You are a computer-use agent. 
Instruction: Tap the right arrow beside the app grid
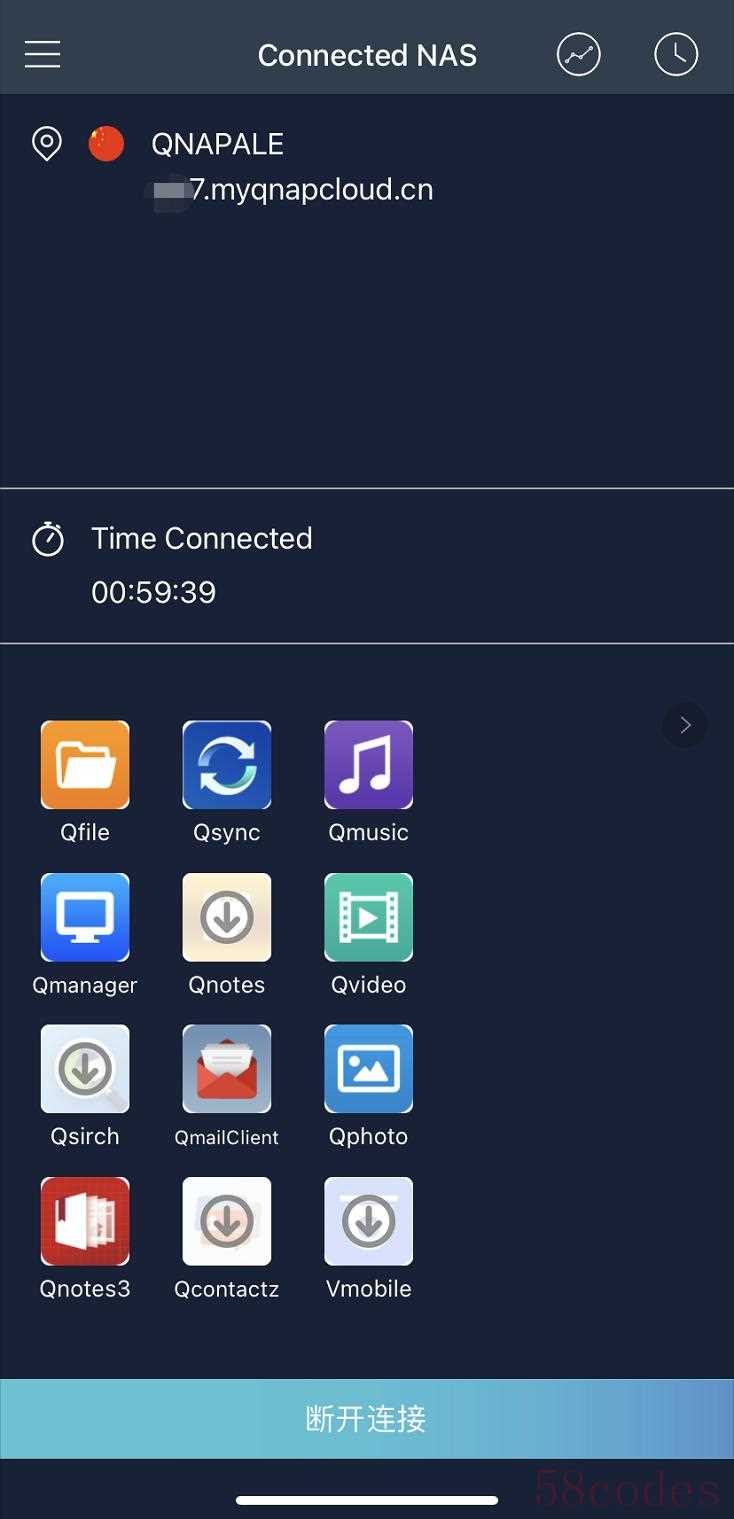(685, 725)
